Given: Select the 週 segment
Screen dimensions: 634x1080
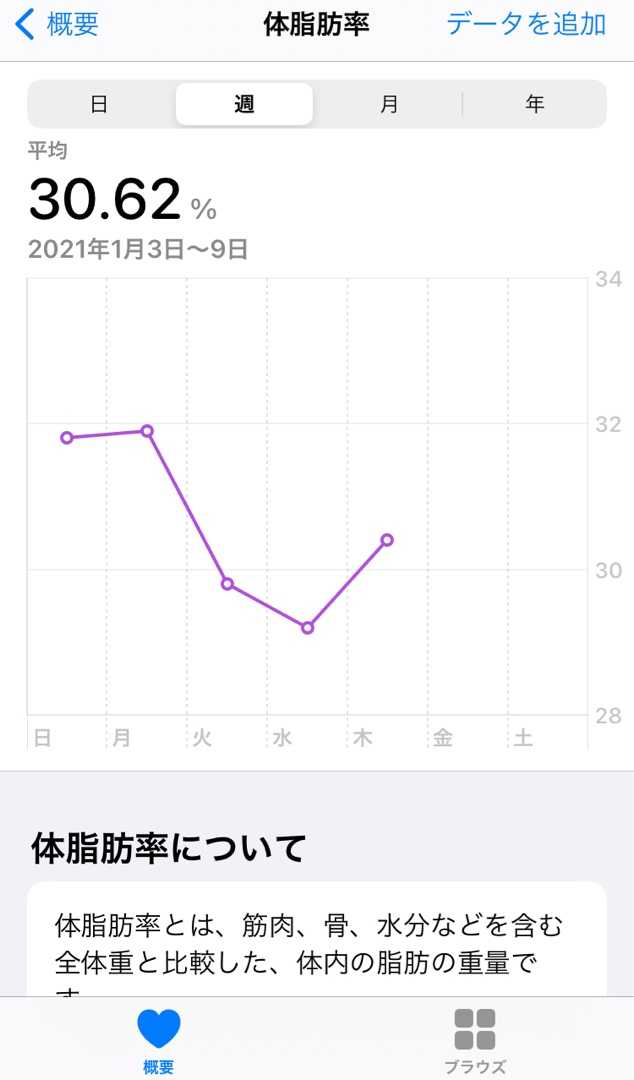Looking at the screenshot, I should (x=244, y=104).
